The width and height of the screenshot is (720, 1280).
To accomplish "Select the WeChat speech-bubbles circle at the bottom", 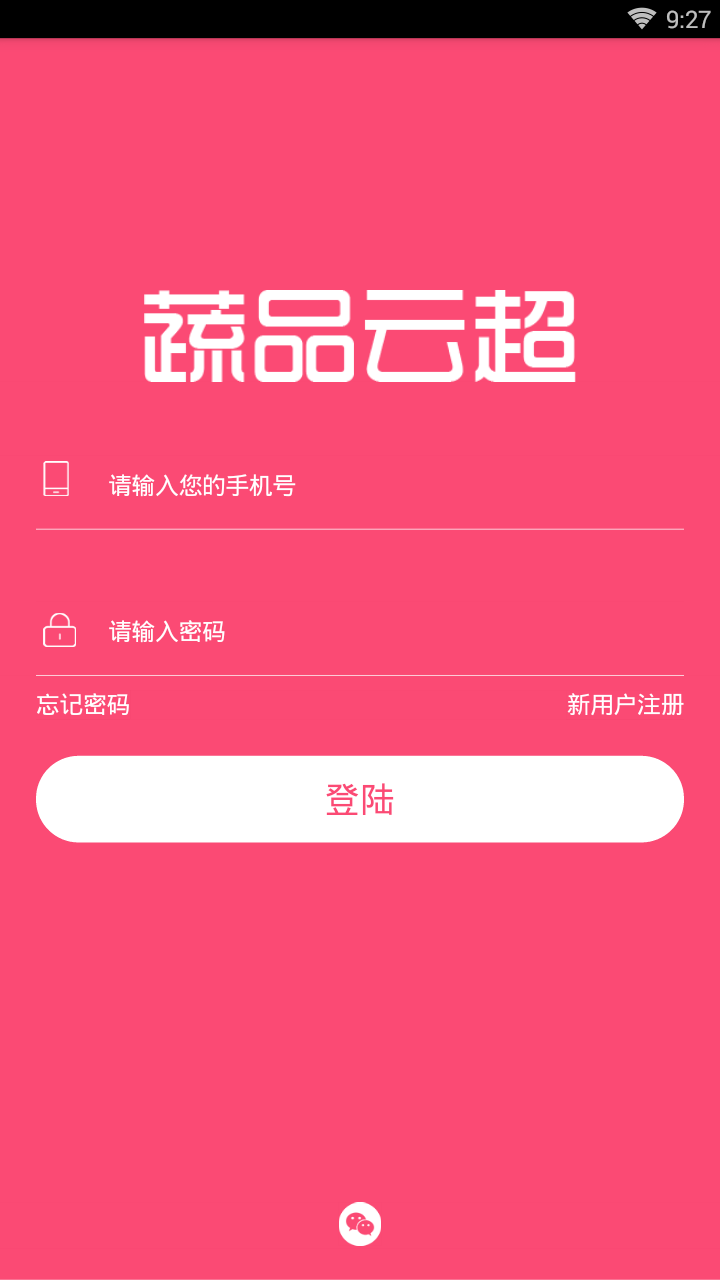I will click(x=360, y=1223).
